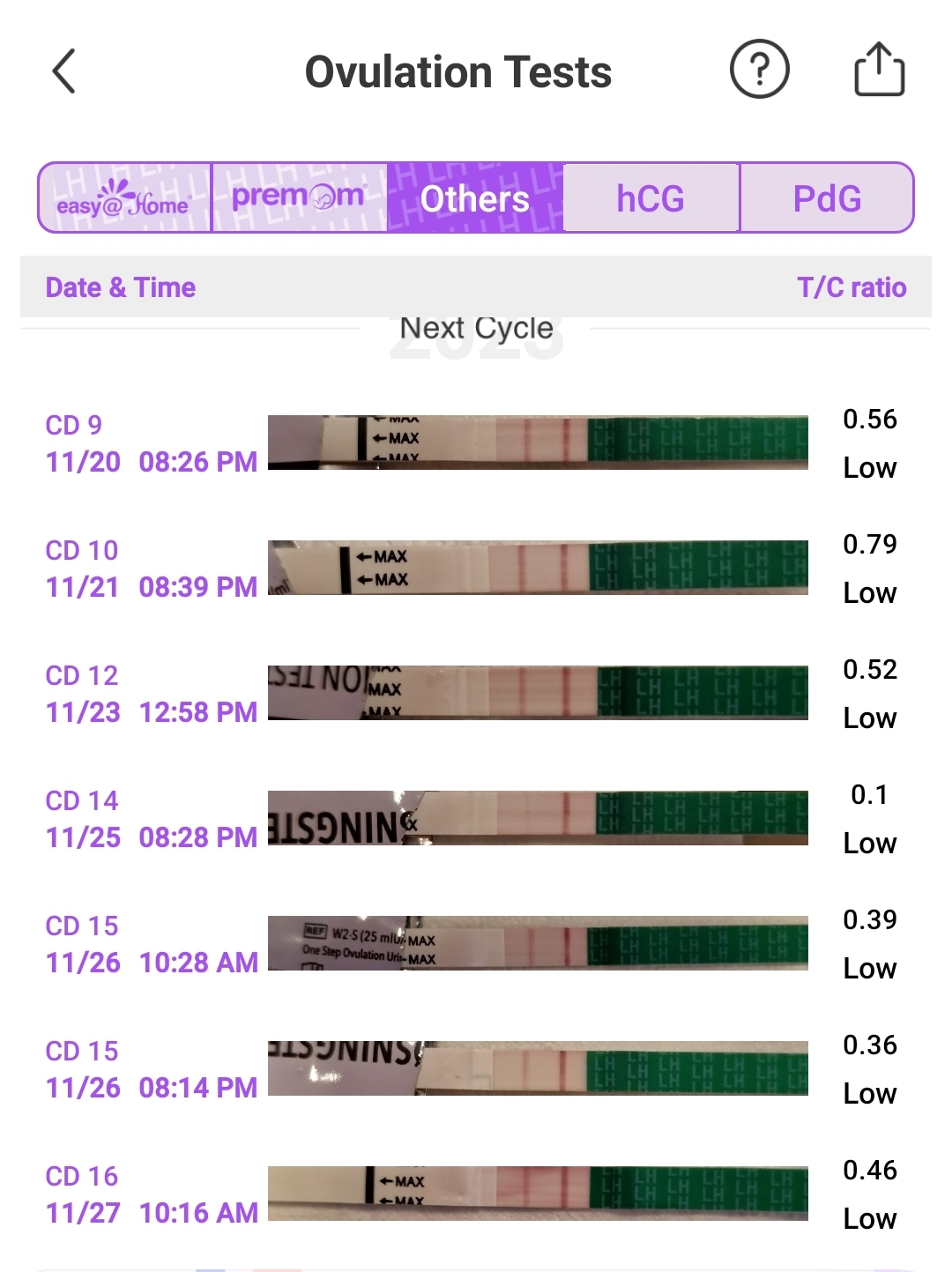Open the help question mark
Image resolution: width=952 pixels, height=1272 pixels.
[759, 70]
